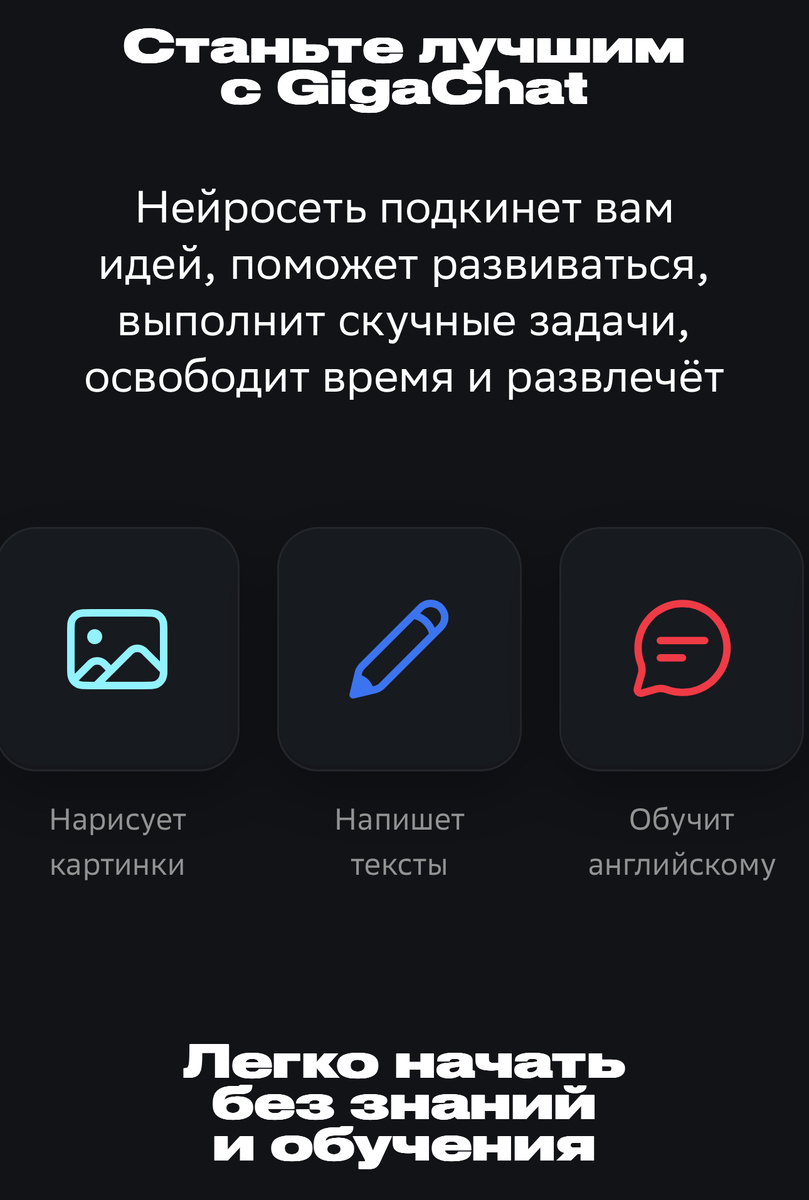Click the neural network description paragraph
This screenshot has width=809, height=1200.
(x=404, y=290)
